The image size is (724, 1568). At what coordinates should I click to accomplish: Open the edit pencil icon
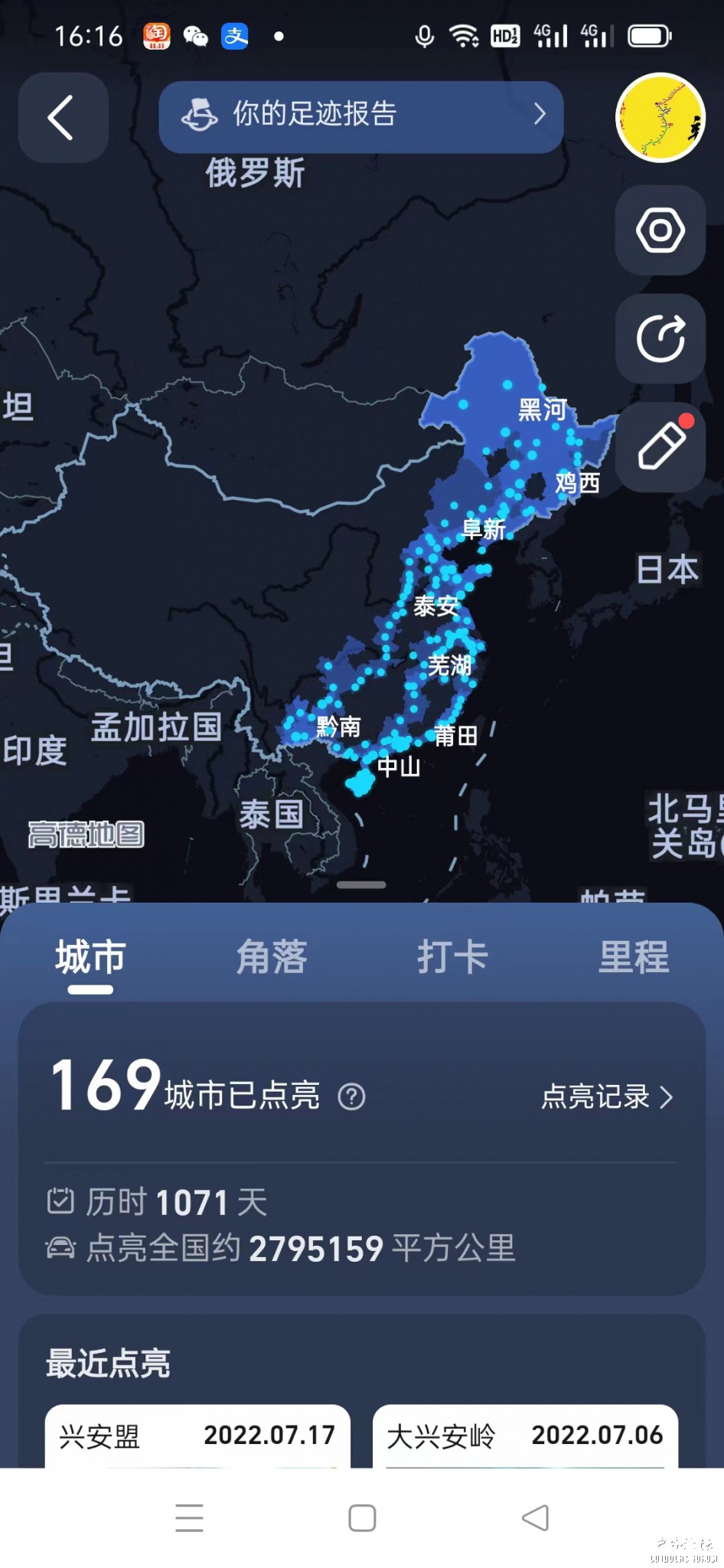(x=660, y=447)
